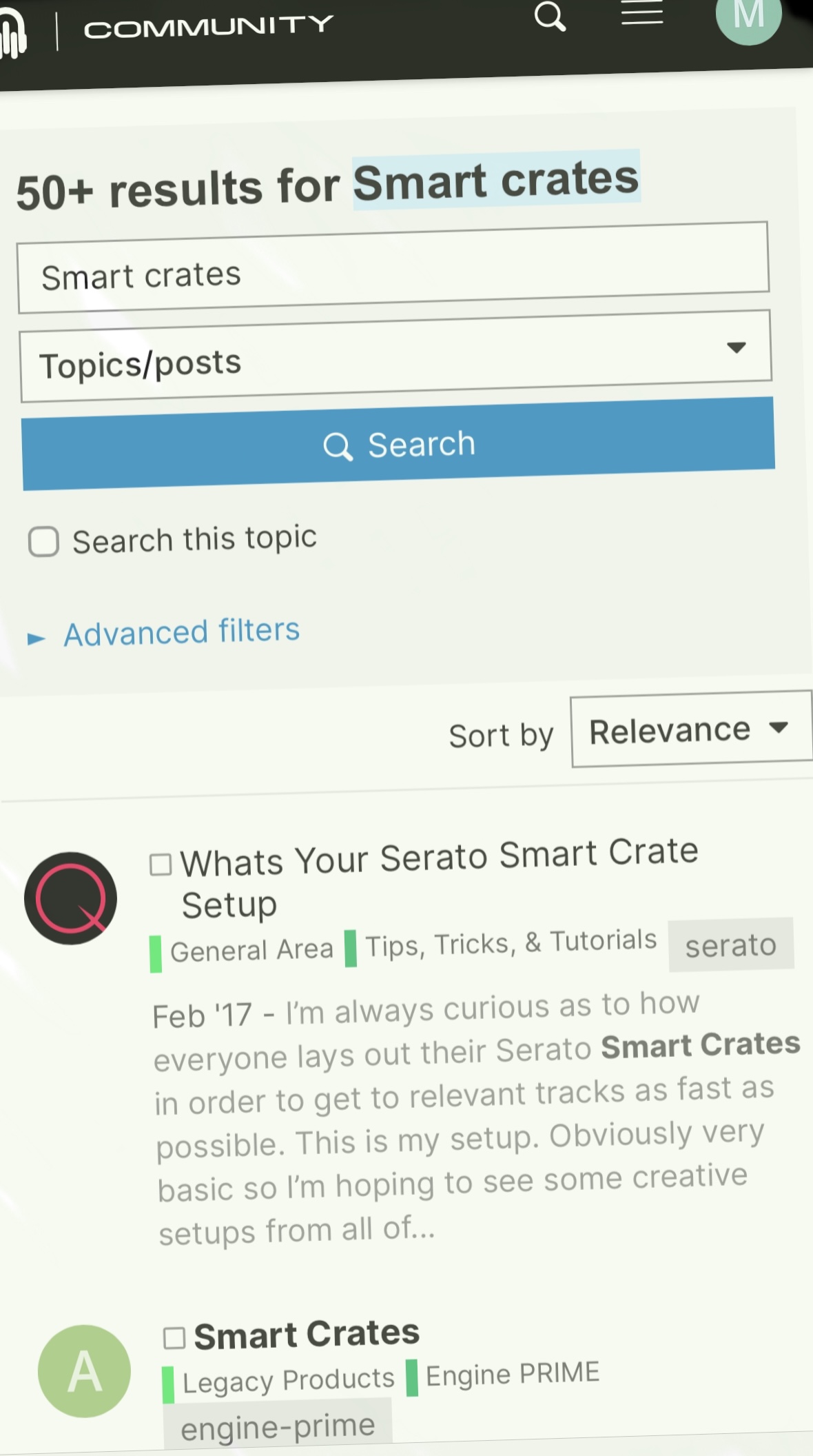Open the red Q author avatar

pyautogui.click(x=70, y=898)
